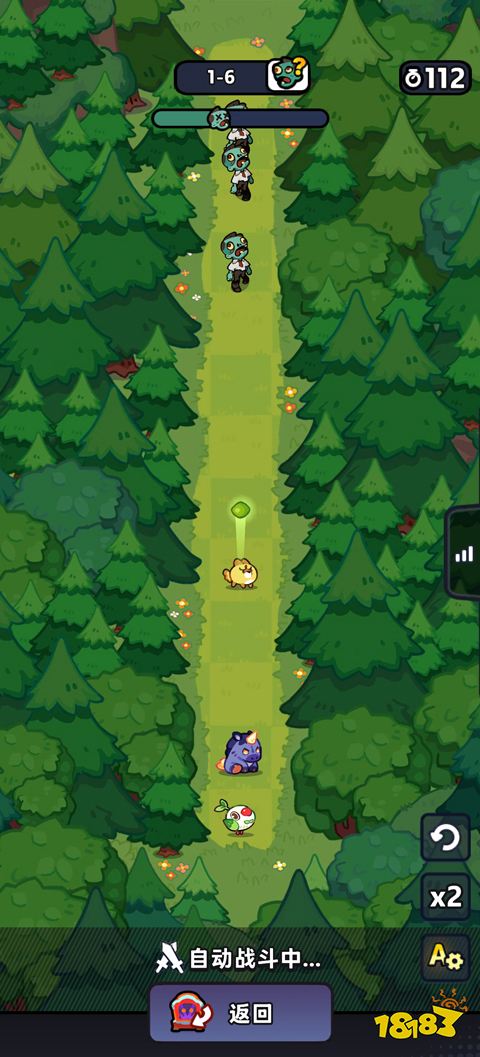Open the stats side panel tab
Image resolution: width=480 pixels, height=1057 pixels.
pyautogui.click(x=463, y=553)
